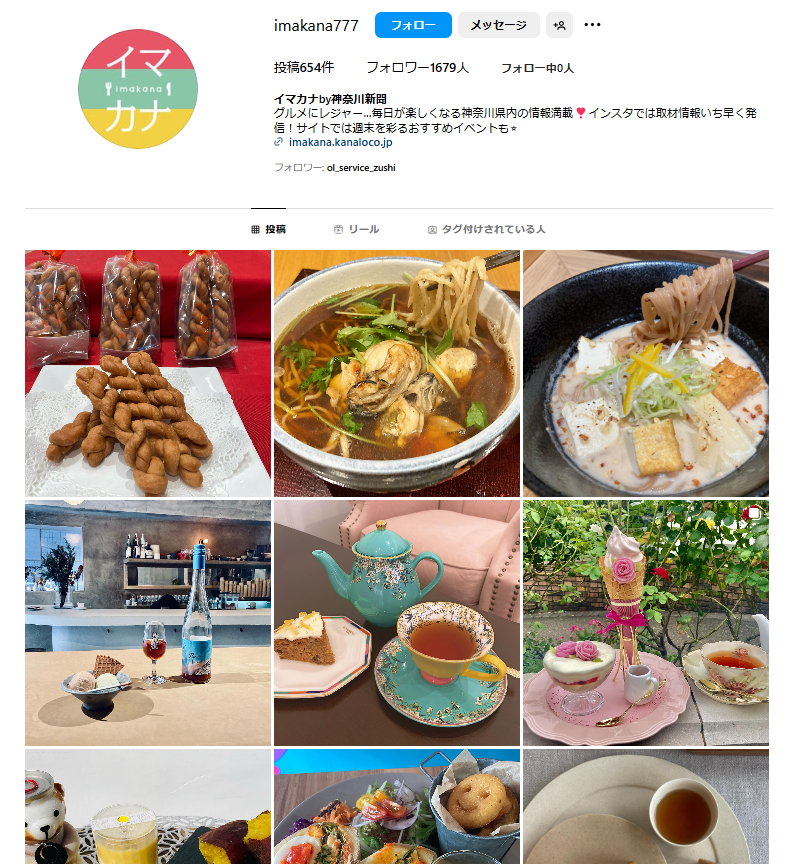Open the tofu noodle white soup post
The height and width of the screenshot is (864, 792).
tap(646, 373)
